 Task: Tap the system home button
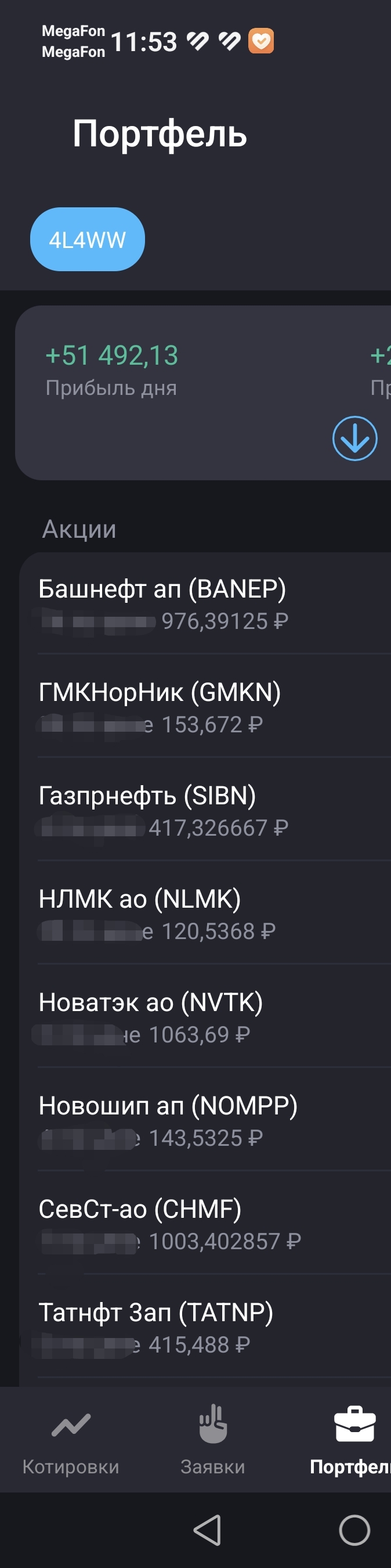pos(354,1530)
